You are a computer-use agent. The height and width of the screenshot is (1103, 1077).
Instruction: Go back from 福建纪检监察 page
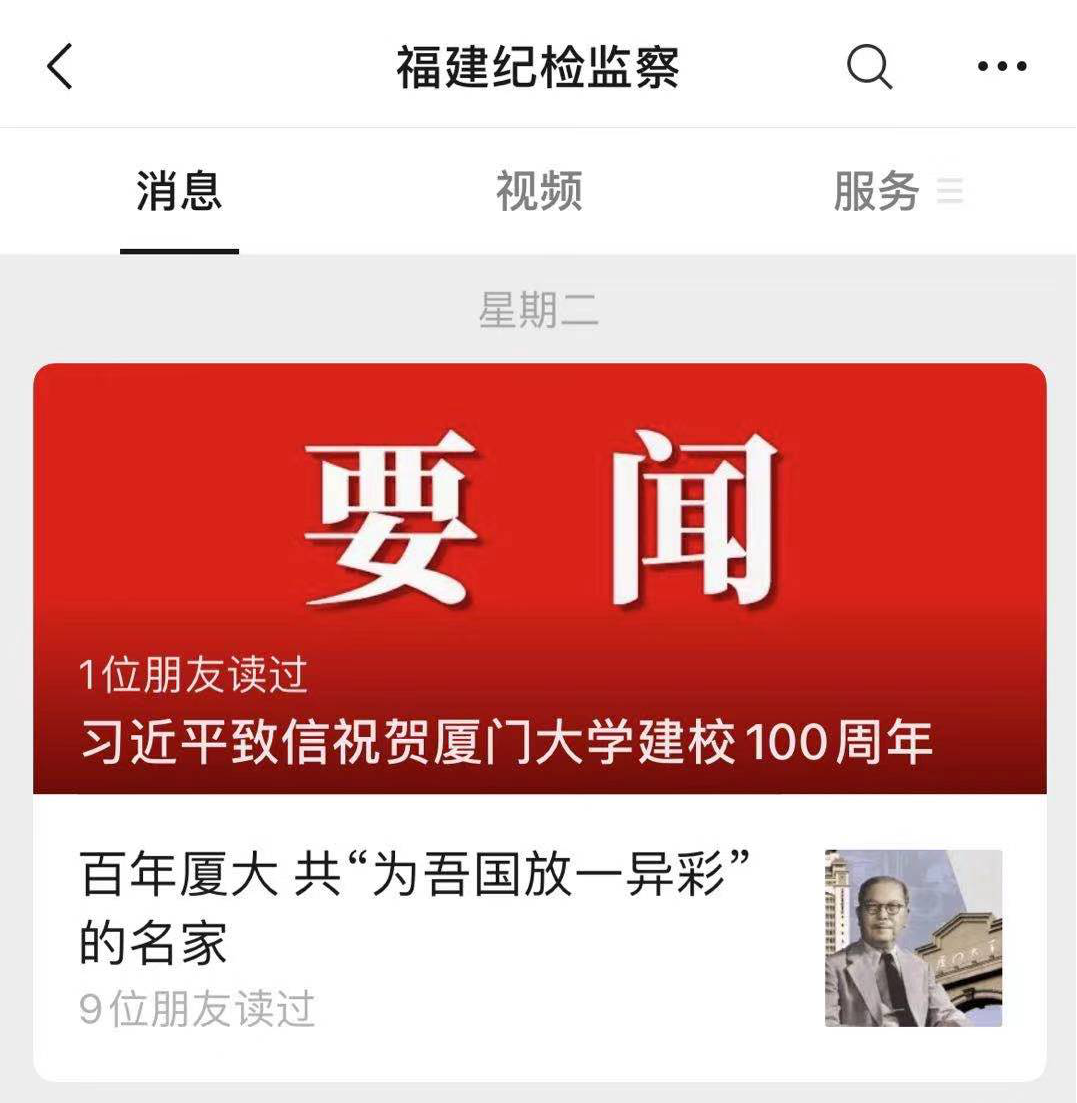(60, 67)
